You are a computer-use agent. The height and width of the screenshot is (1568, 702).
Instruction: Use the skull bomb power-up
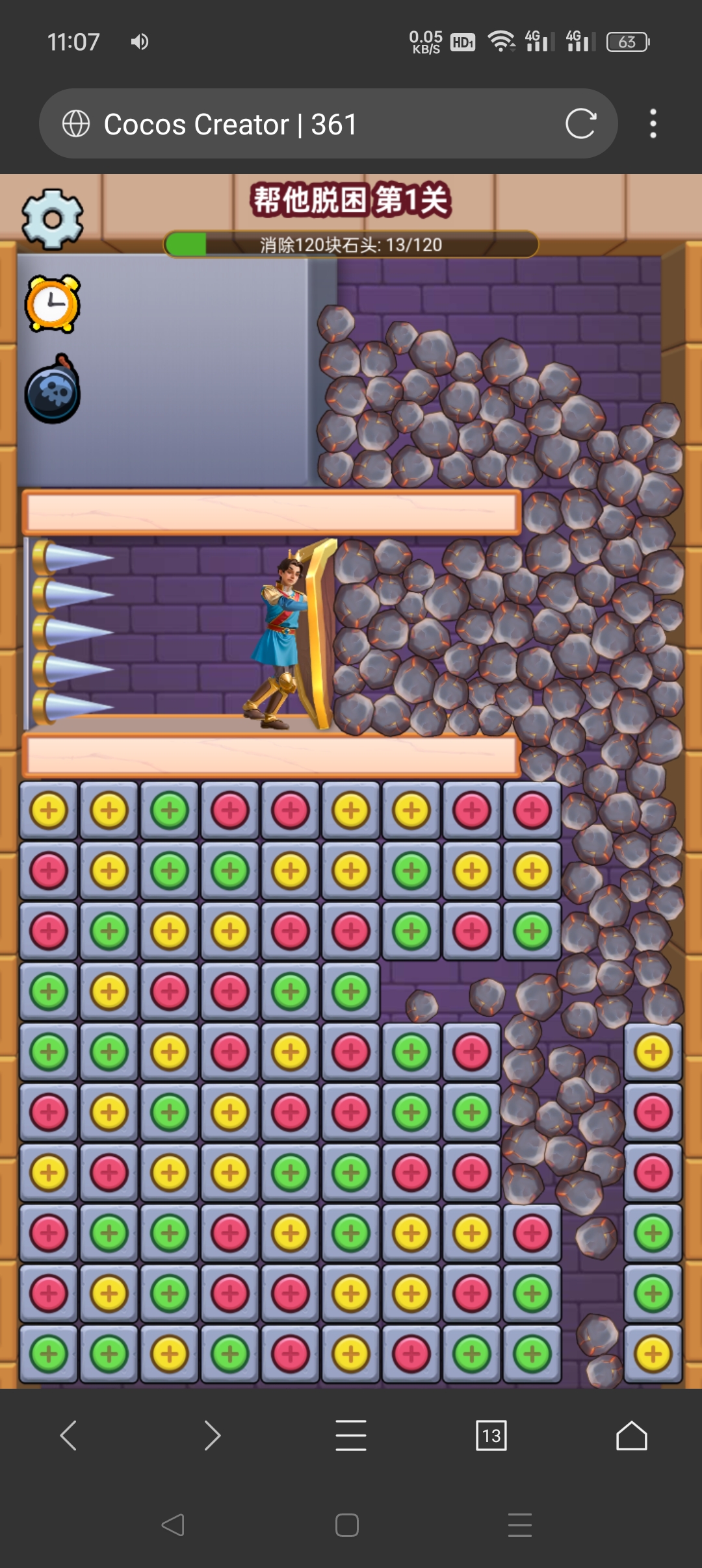point(52,390)
